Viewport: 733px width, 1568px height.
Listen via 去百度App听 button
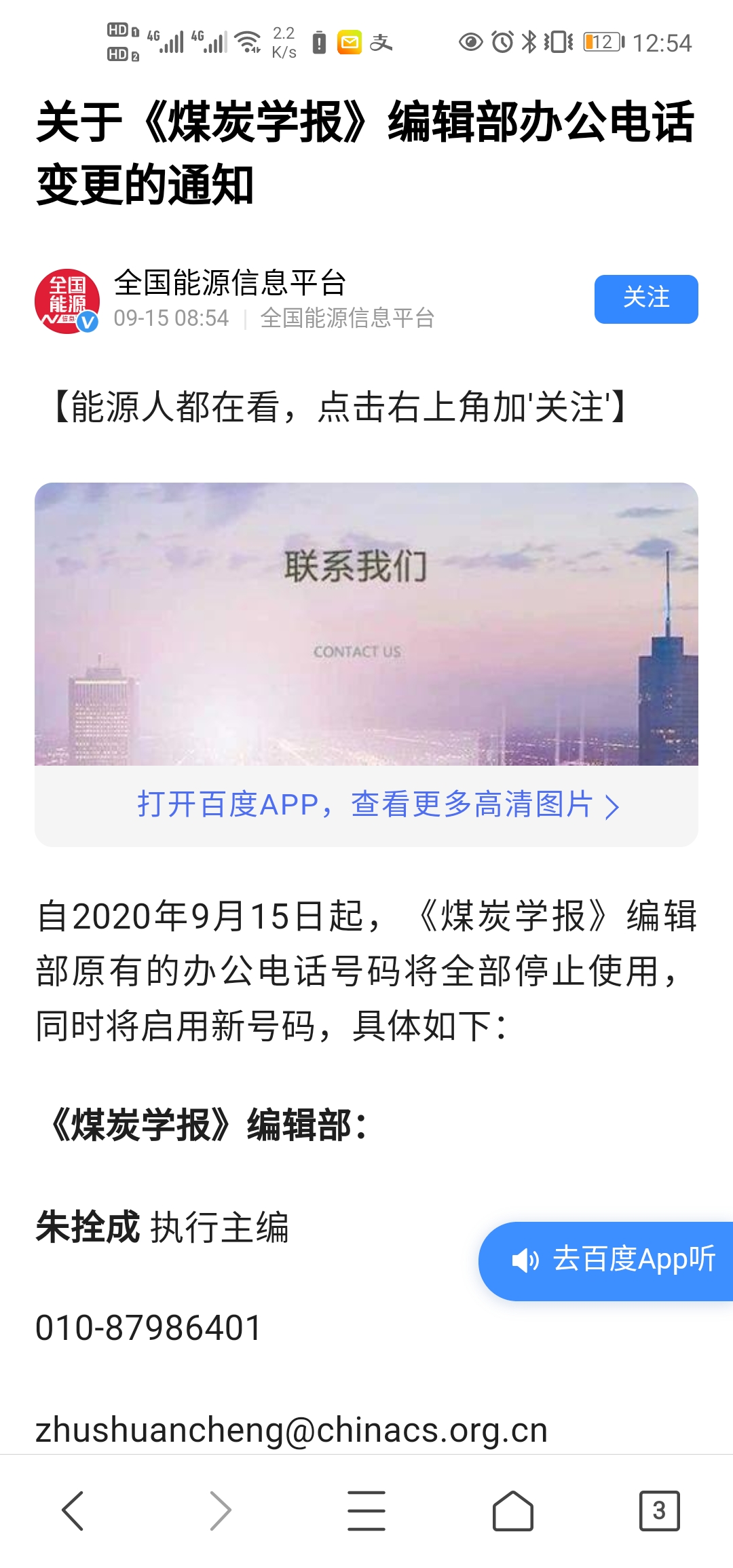pyautogui.click(x=606, y=1261)
